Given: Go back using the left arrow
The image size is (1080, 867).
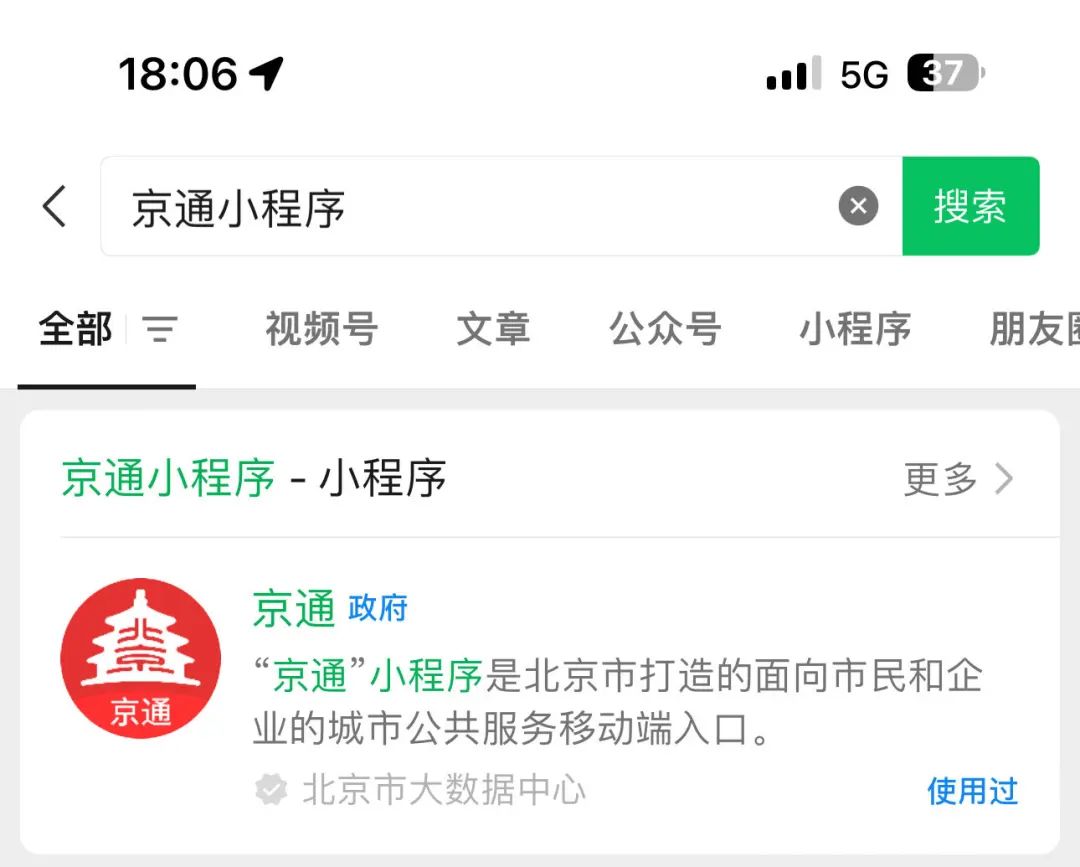Looking at the screenshot, I should coord(54,207).
